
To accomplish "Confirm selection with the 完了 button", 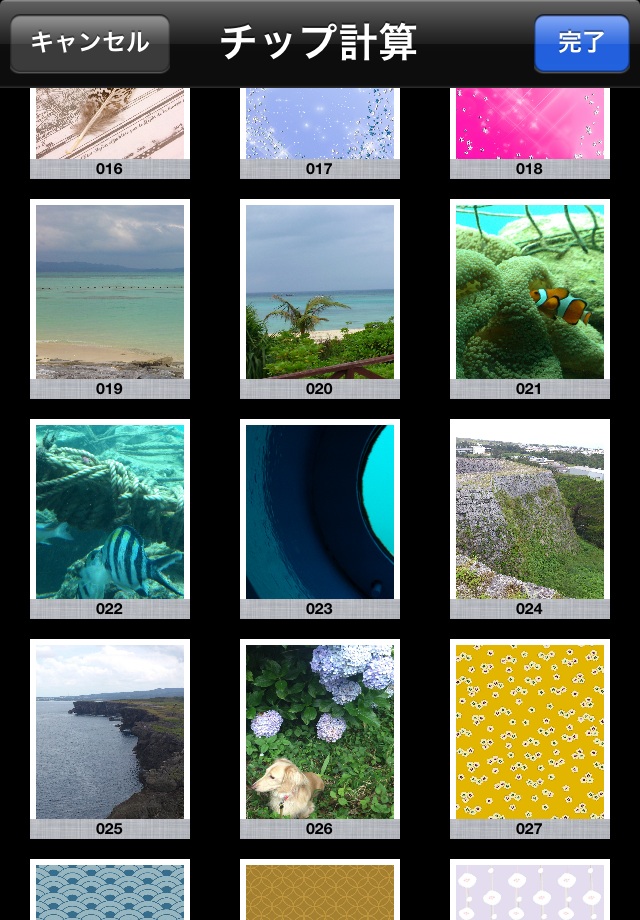I will [581, 43].
